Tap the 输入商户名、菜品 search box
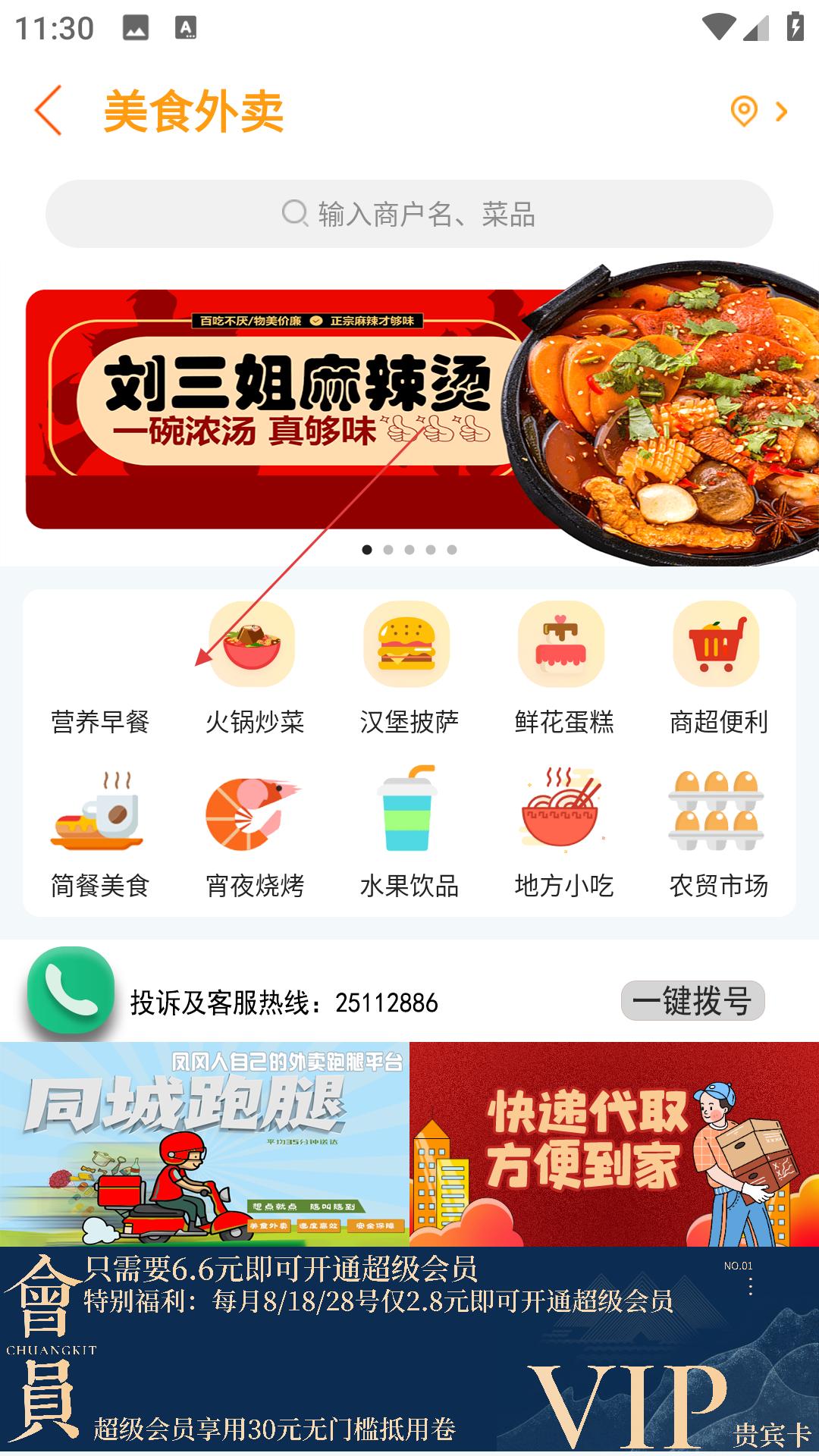Viewport: 819px width, 1456px height. click(x=409, y=214)
